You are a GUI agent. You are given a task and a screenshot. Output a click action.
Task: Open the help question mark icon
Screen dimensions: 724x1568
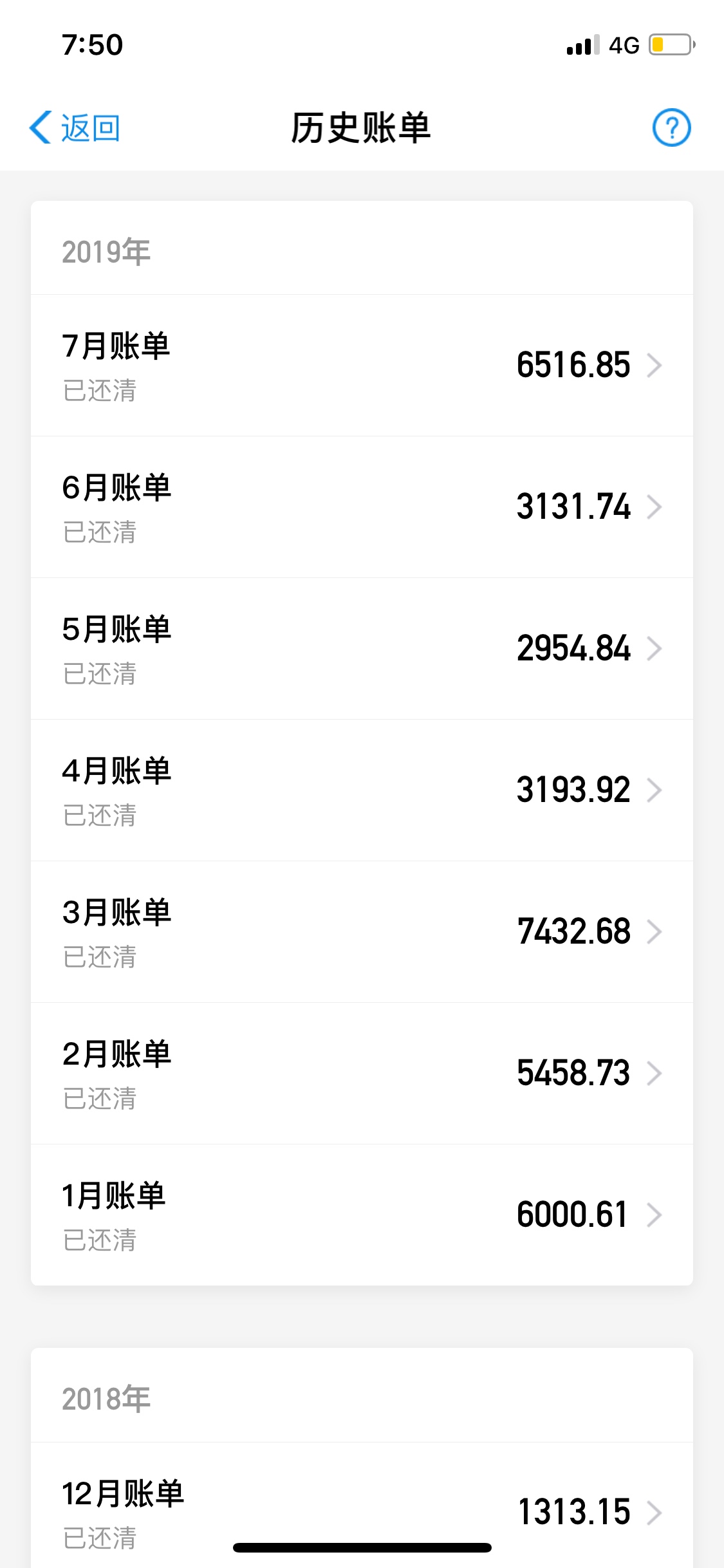click(671, 127)
